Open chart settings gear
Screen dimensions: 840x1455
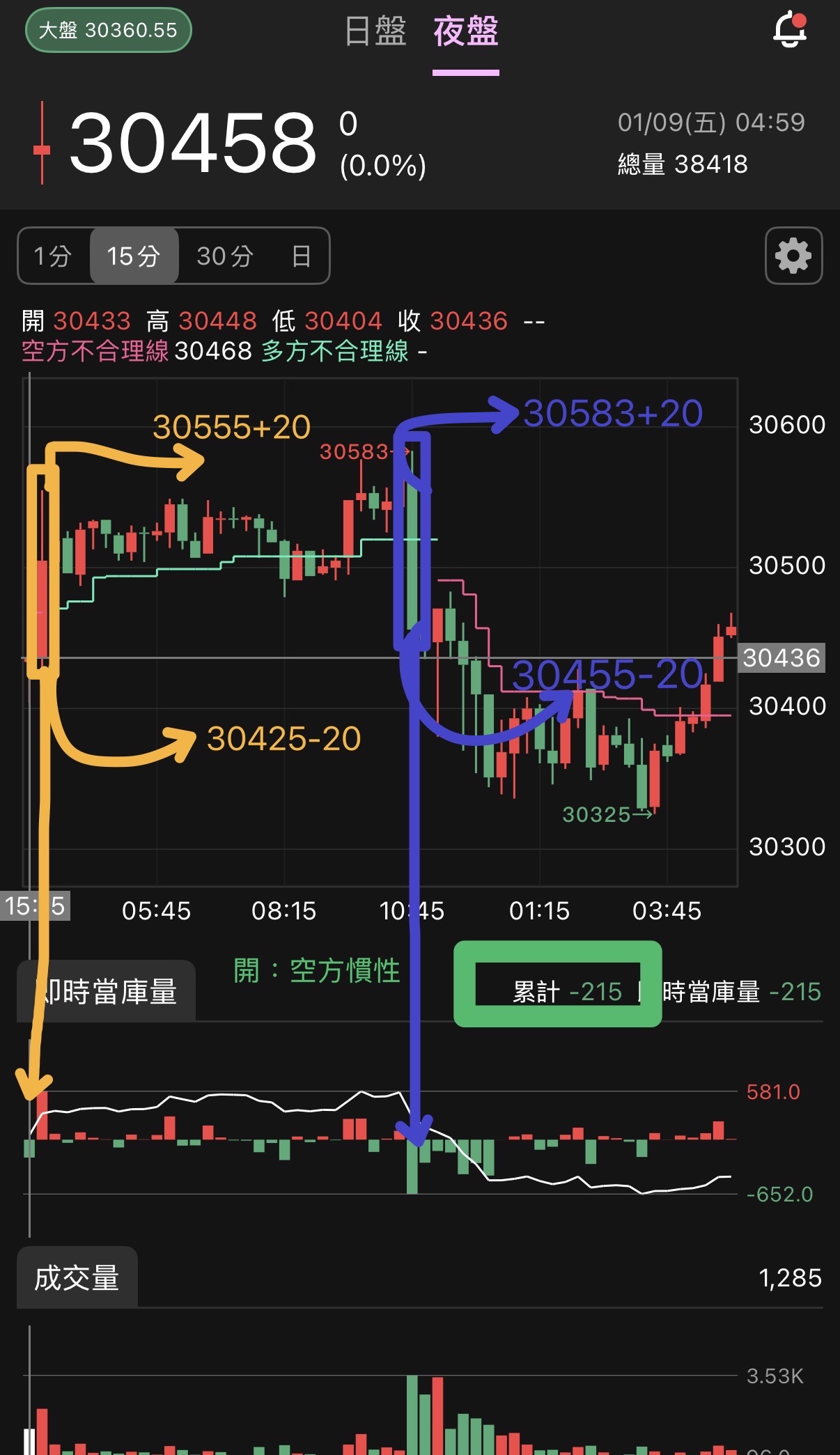[793, 256]
